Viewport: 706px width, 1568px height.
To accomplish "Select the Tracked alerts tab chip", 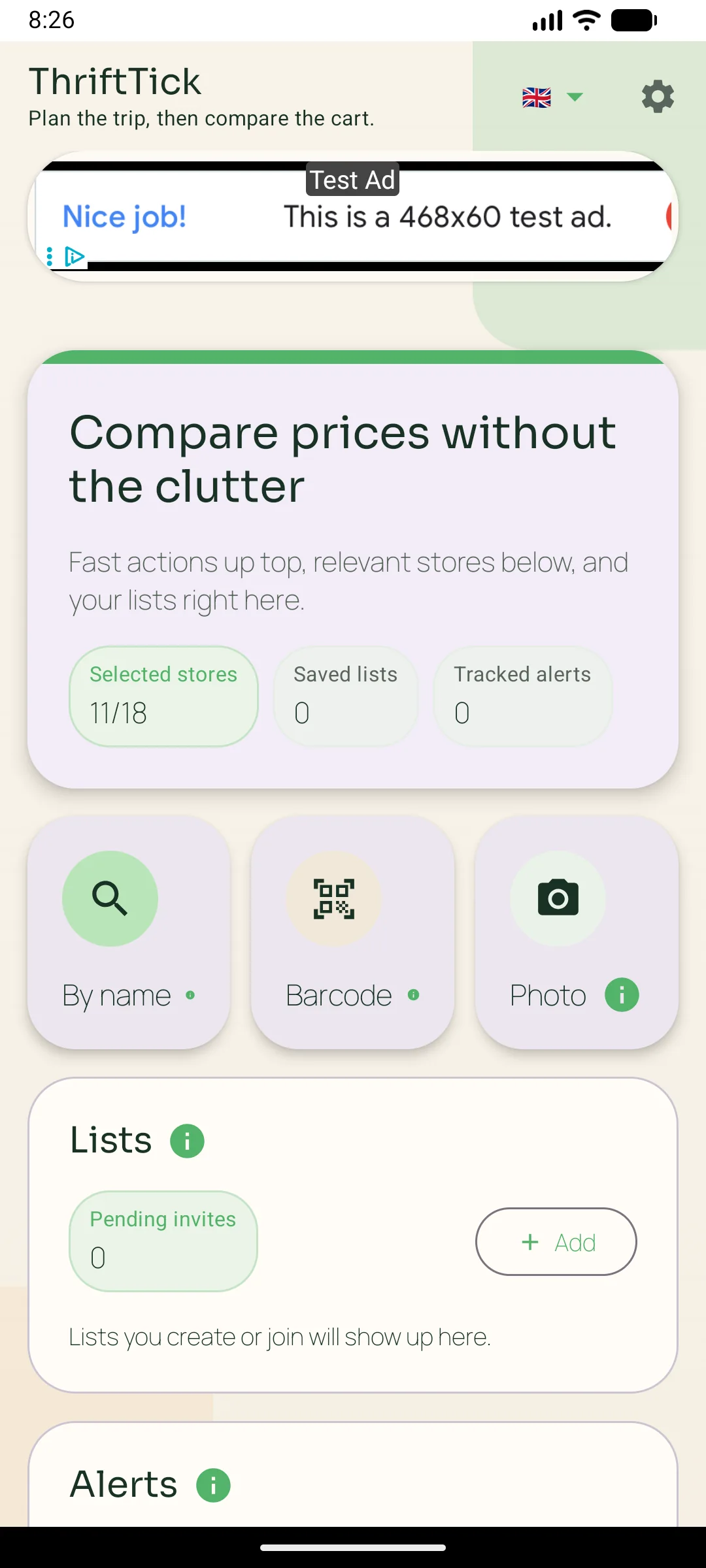I will 522,695.
